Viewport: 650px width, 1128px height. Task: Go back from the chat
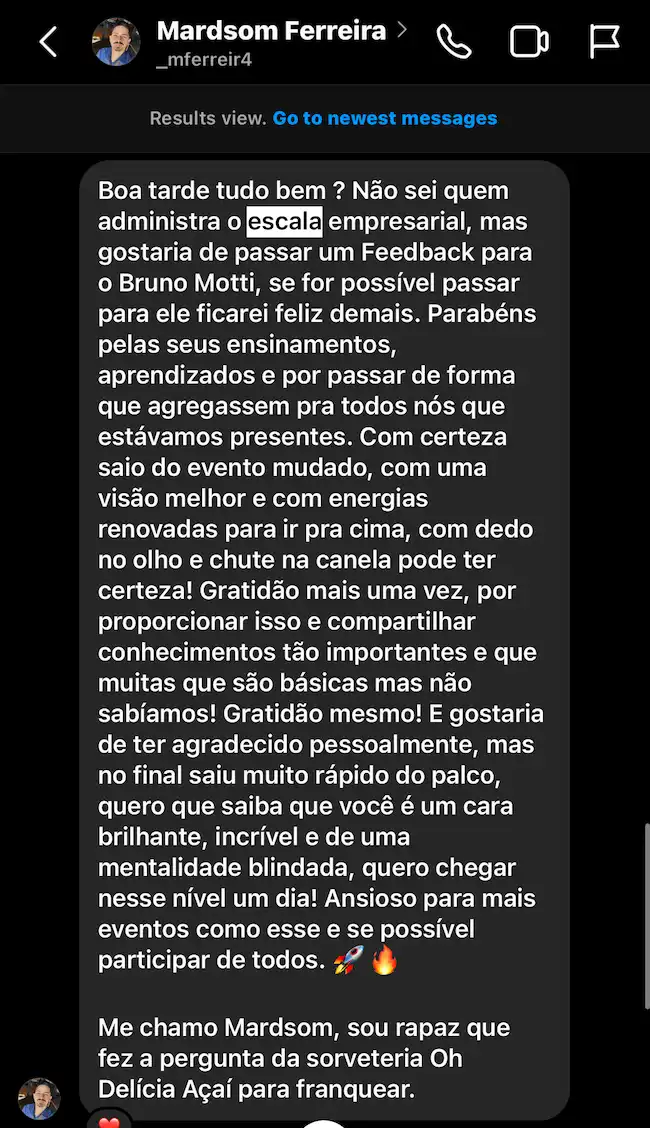47,42
